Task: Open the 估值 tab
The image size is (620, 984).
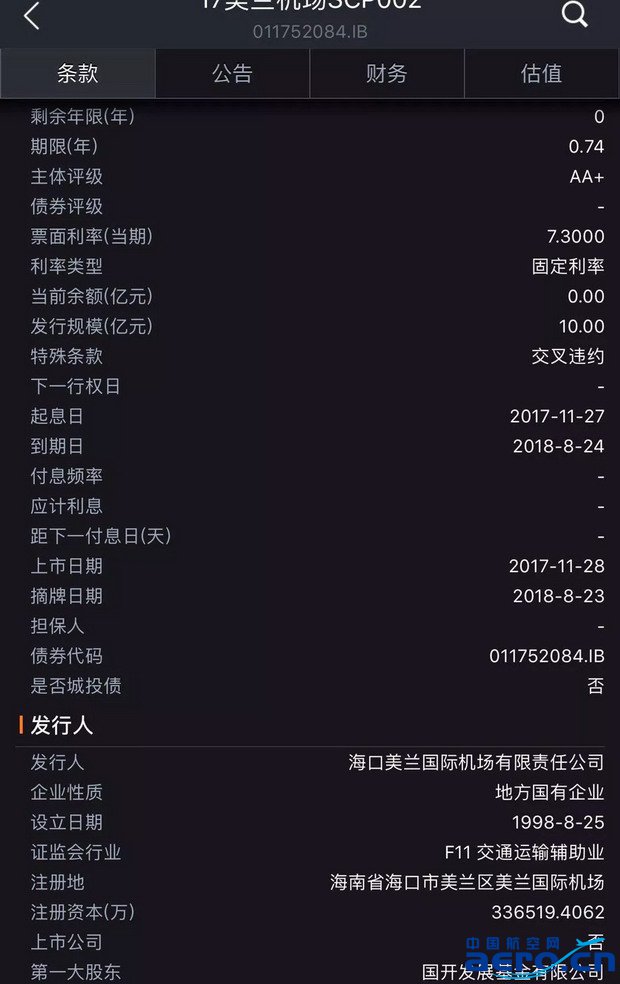Action: click(x=541, y=74)
